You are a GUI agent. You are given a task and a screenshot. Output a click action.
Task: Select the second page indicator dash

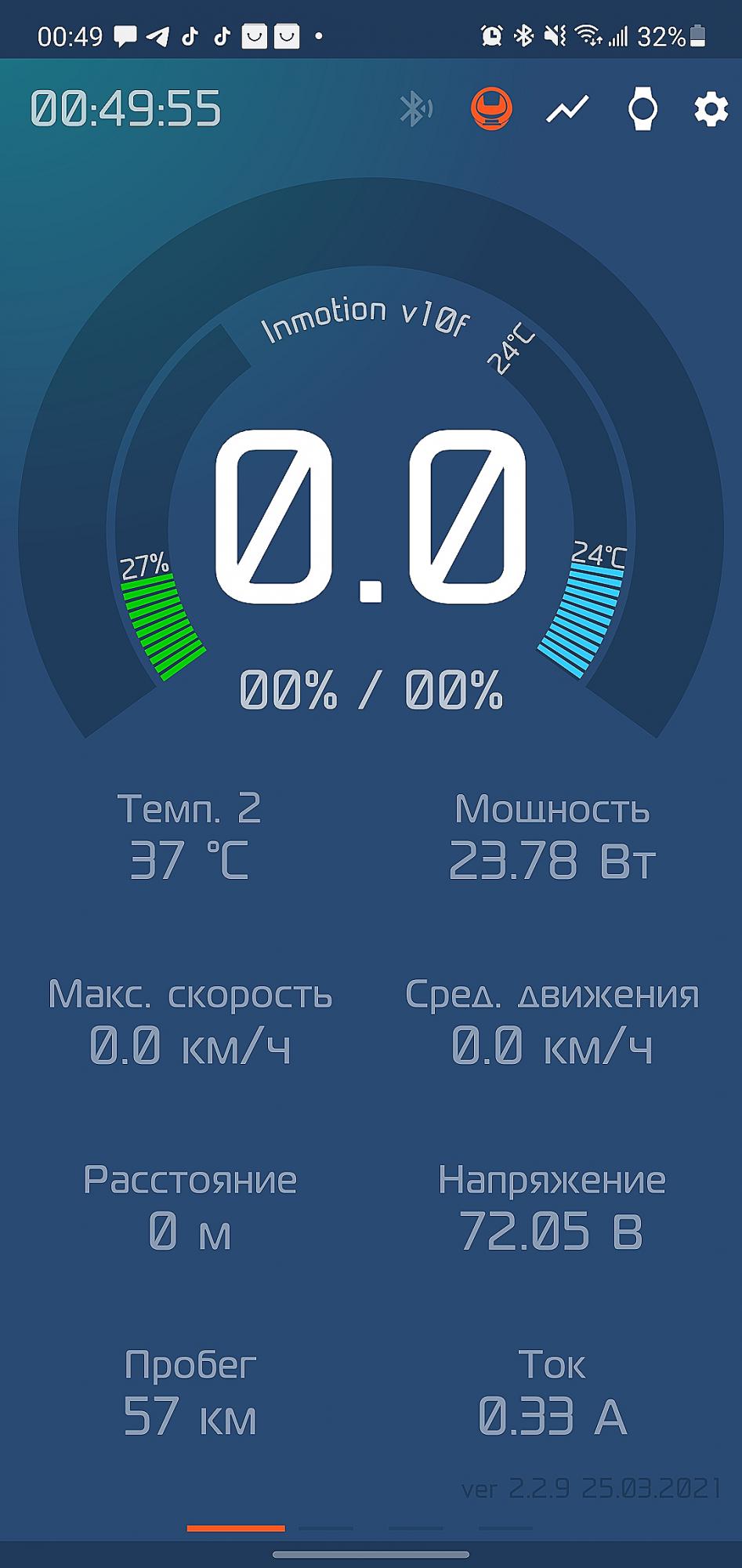click(326, 1528)
